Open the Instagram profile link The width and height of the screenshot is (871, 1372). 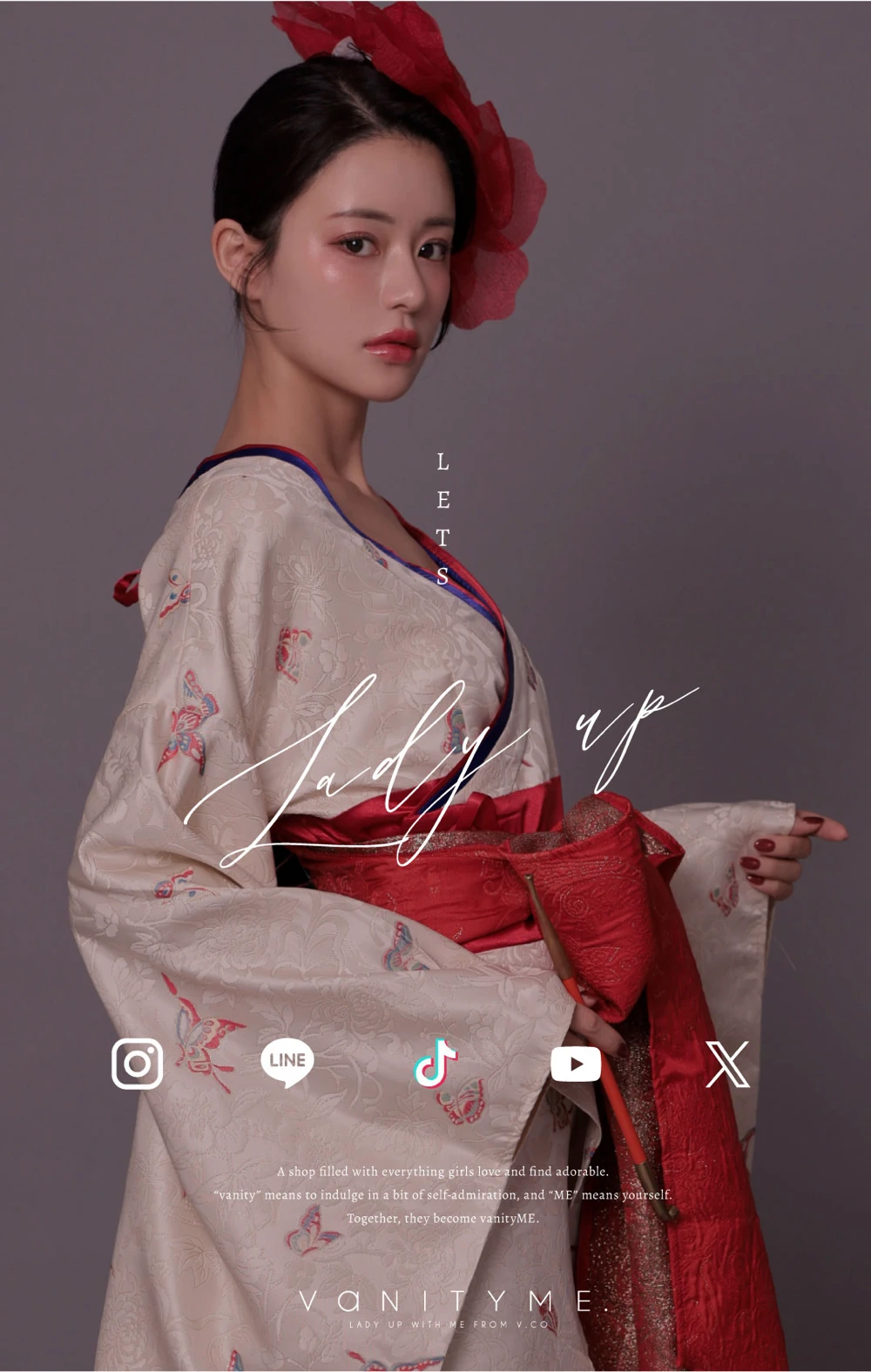tap(138, 1064)
